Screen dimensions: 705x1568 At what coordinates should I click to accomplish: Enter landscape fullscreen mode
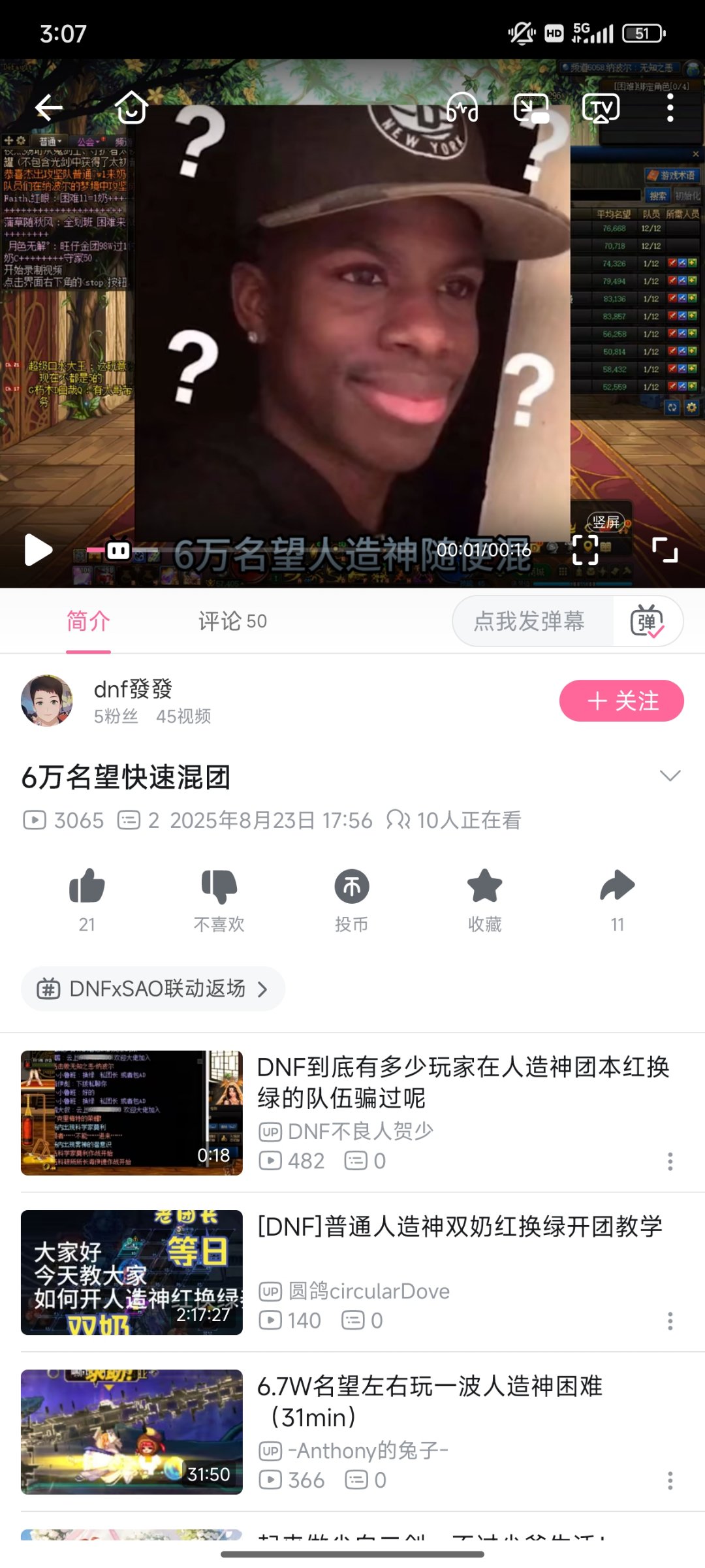point(665,550)
